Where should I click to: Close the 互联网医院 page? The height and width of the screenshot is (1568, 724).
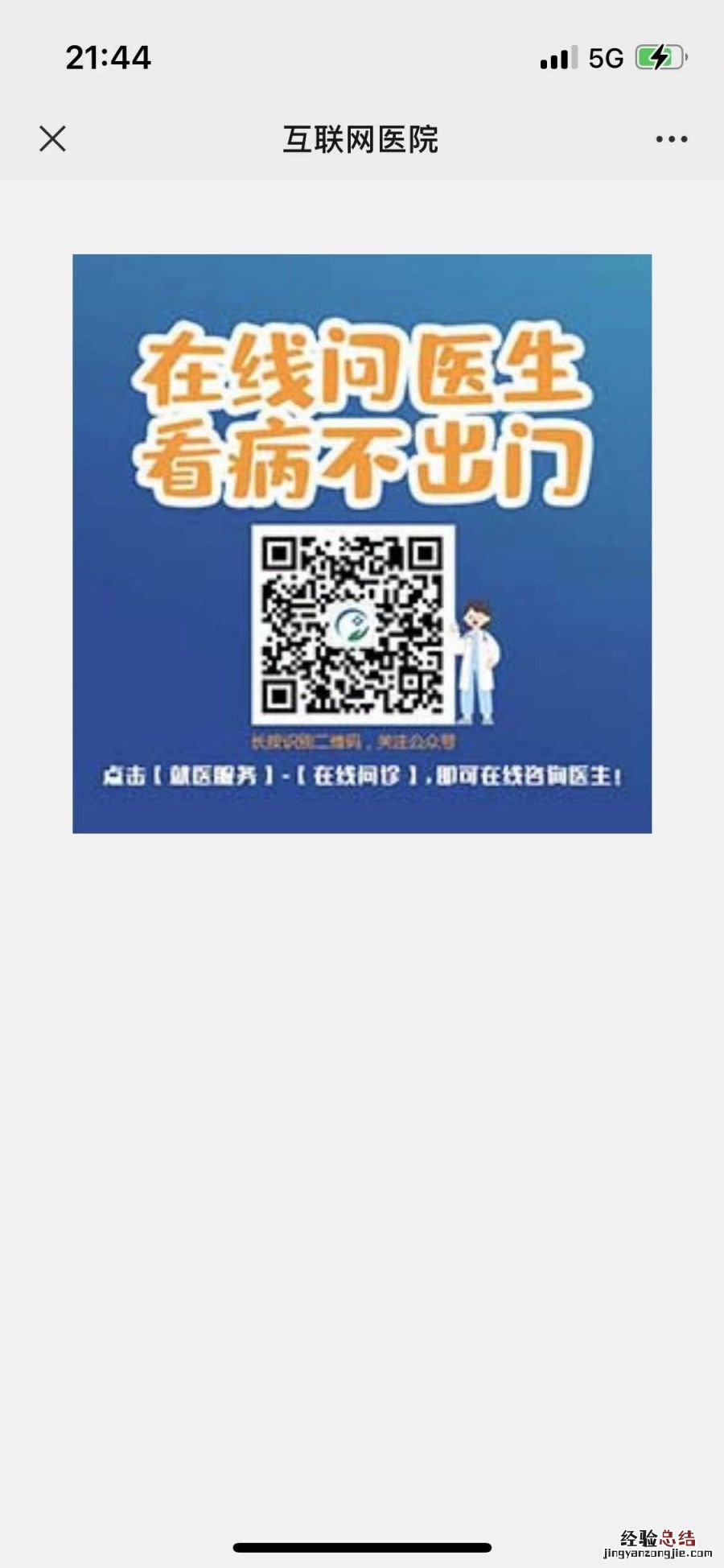tap(52, 139)
